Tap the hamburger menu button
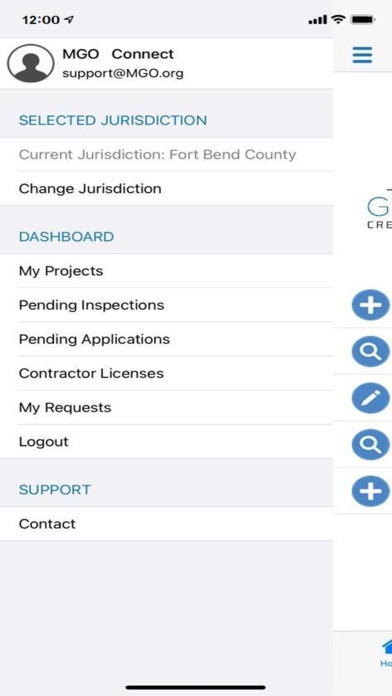392x696 pixels. pos(362,55)
